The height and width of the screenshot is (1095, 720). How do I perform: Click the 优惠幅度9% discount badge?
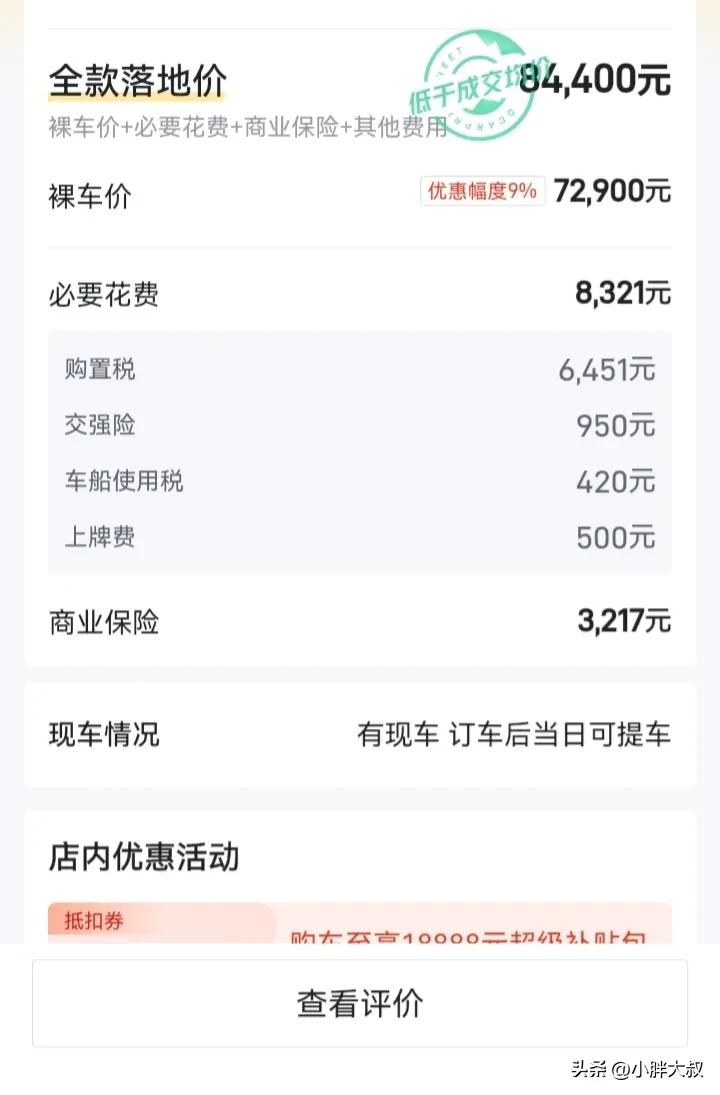coord(481,190)
